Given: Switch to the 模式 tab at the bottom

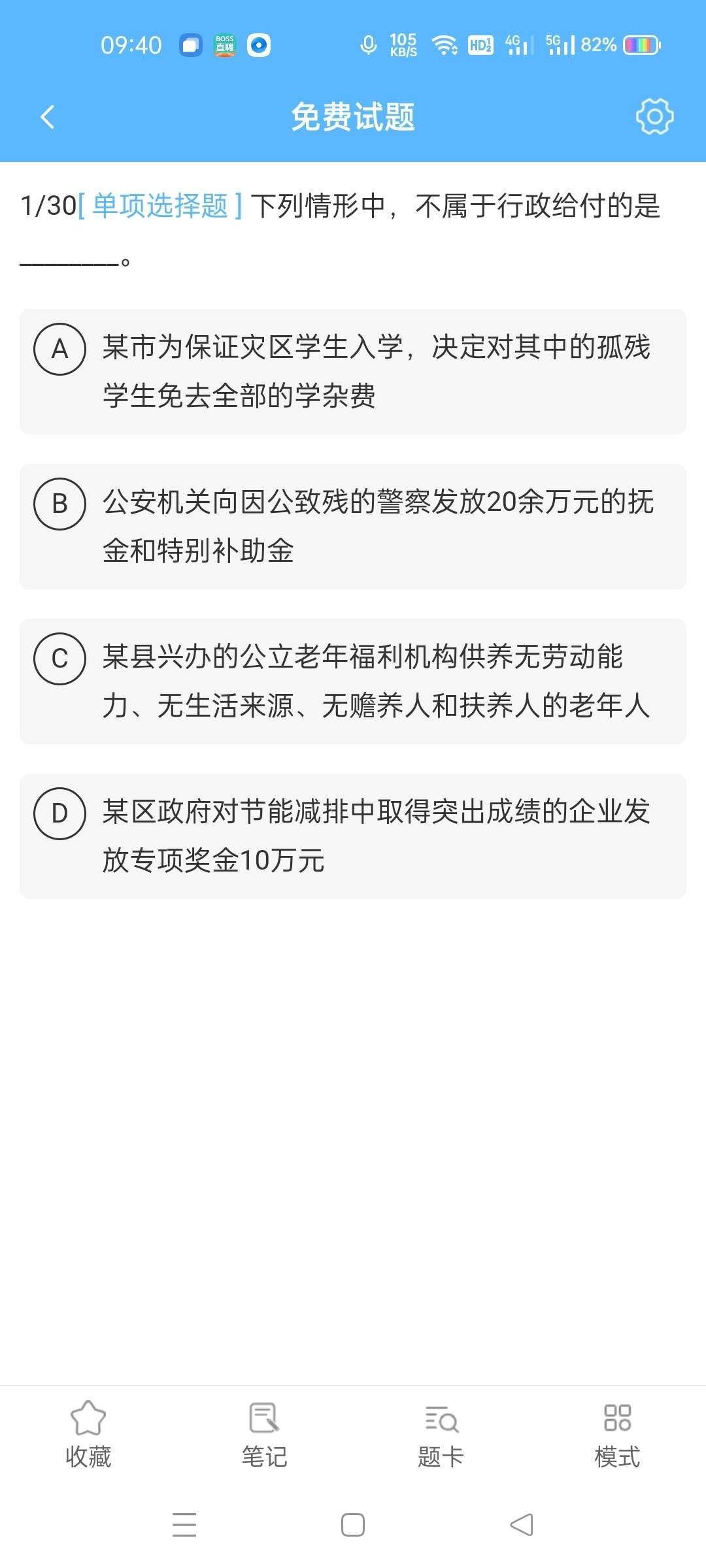Looking at the screenshot, I should point(618,1456).
